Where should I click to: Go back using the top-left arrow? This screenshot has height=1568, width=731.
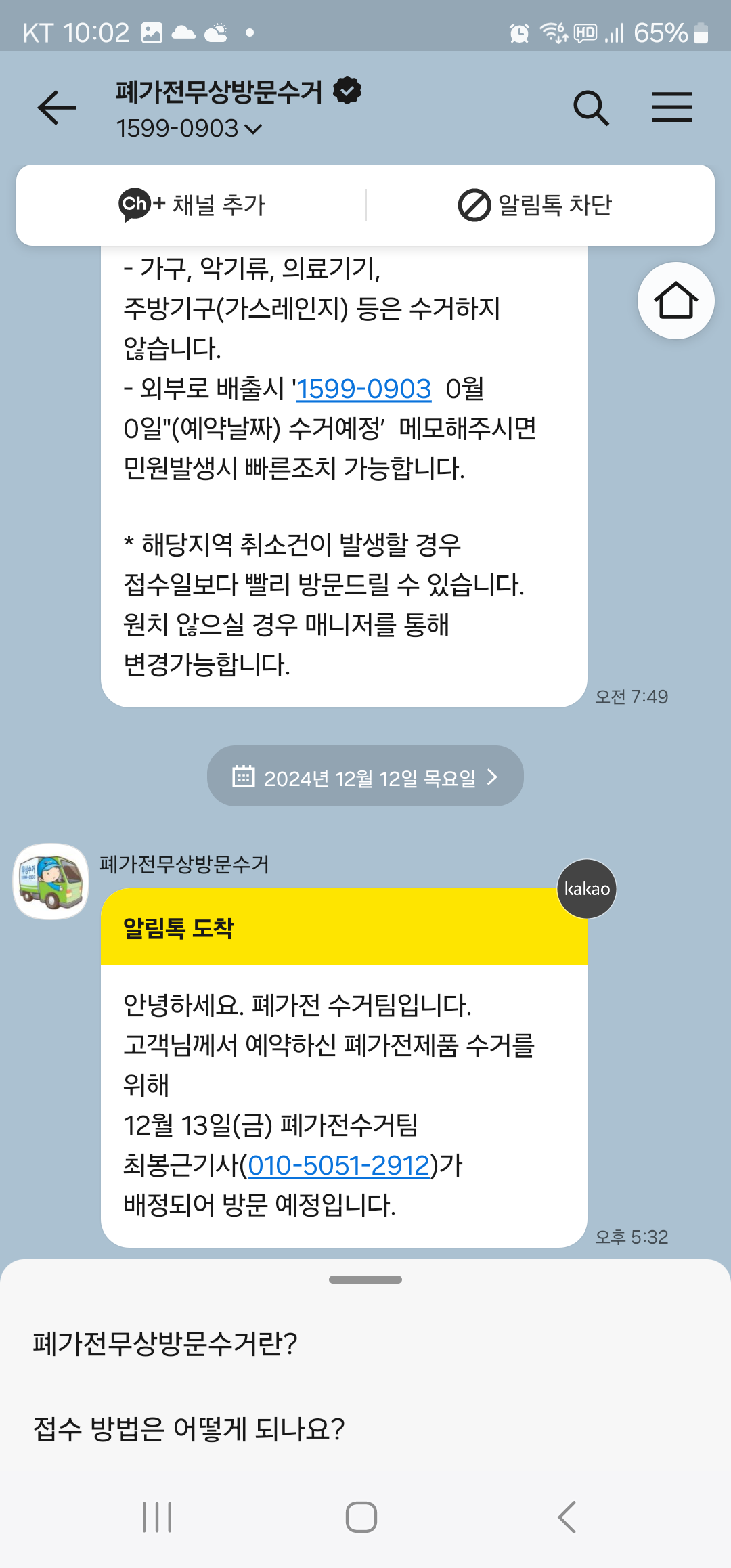[x=57, y=108]
